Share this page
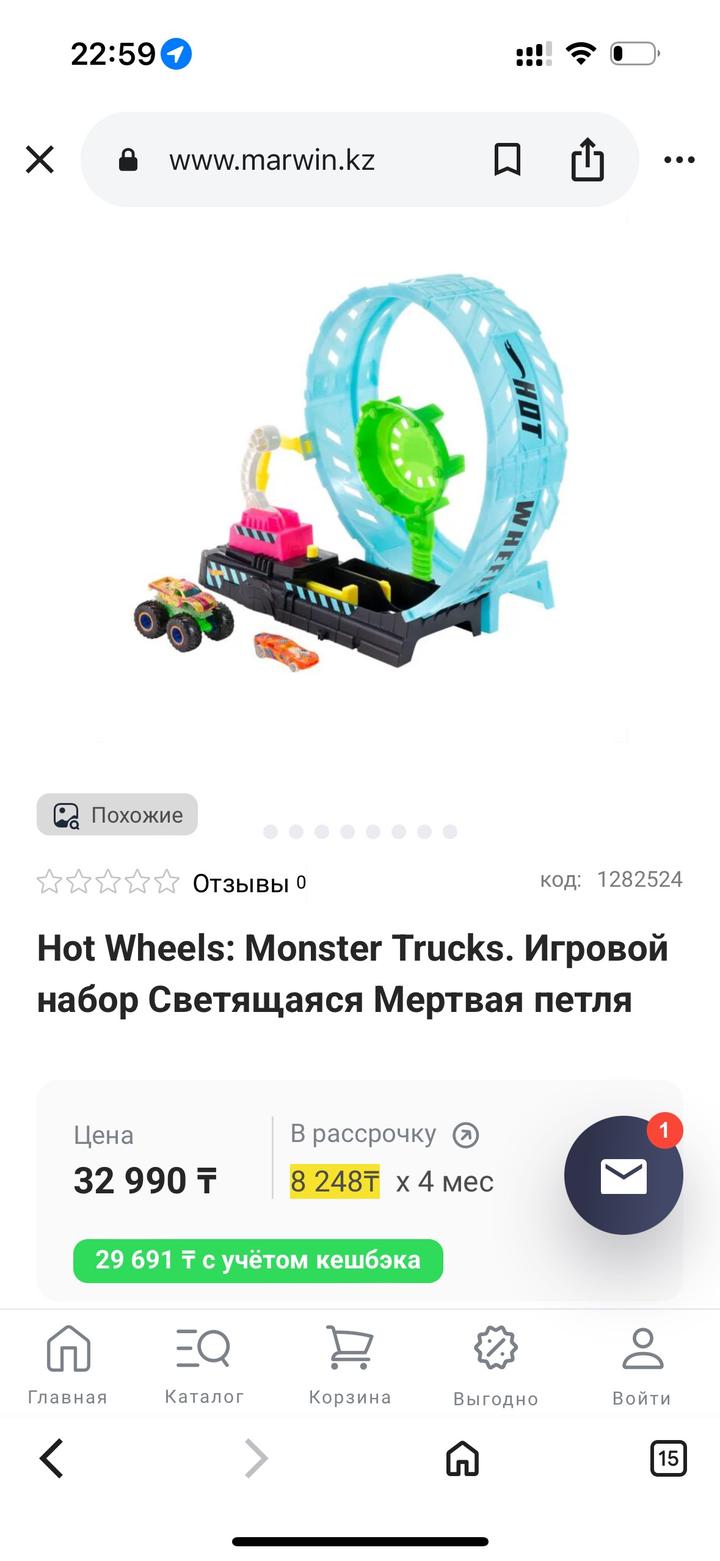Image resolution: width=720 pixels, height=1561 pixels. pos(588,160)
